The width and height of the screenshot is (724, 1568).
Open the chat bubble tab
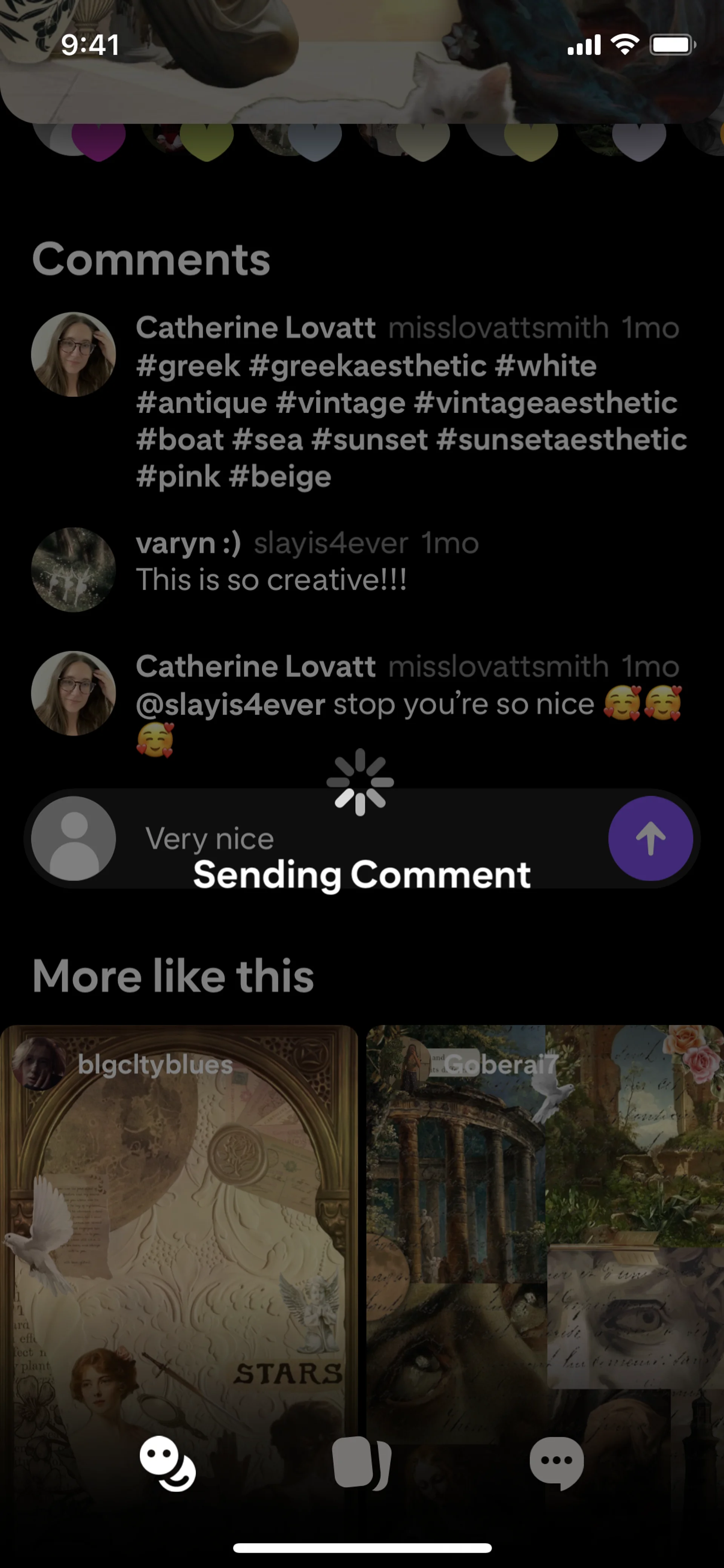(556, 1463)
